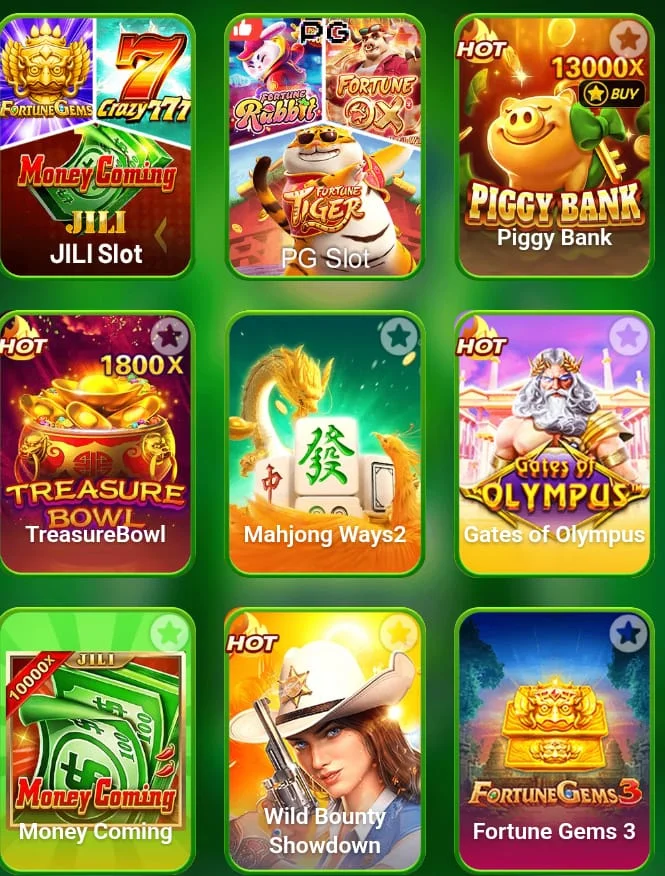Mark Fortune Gems 3 as favorite
This screenshot has width=665, height=876.
click(628, 633)
